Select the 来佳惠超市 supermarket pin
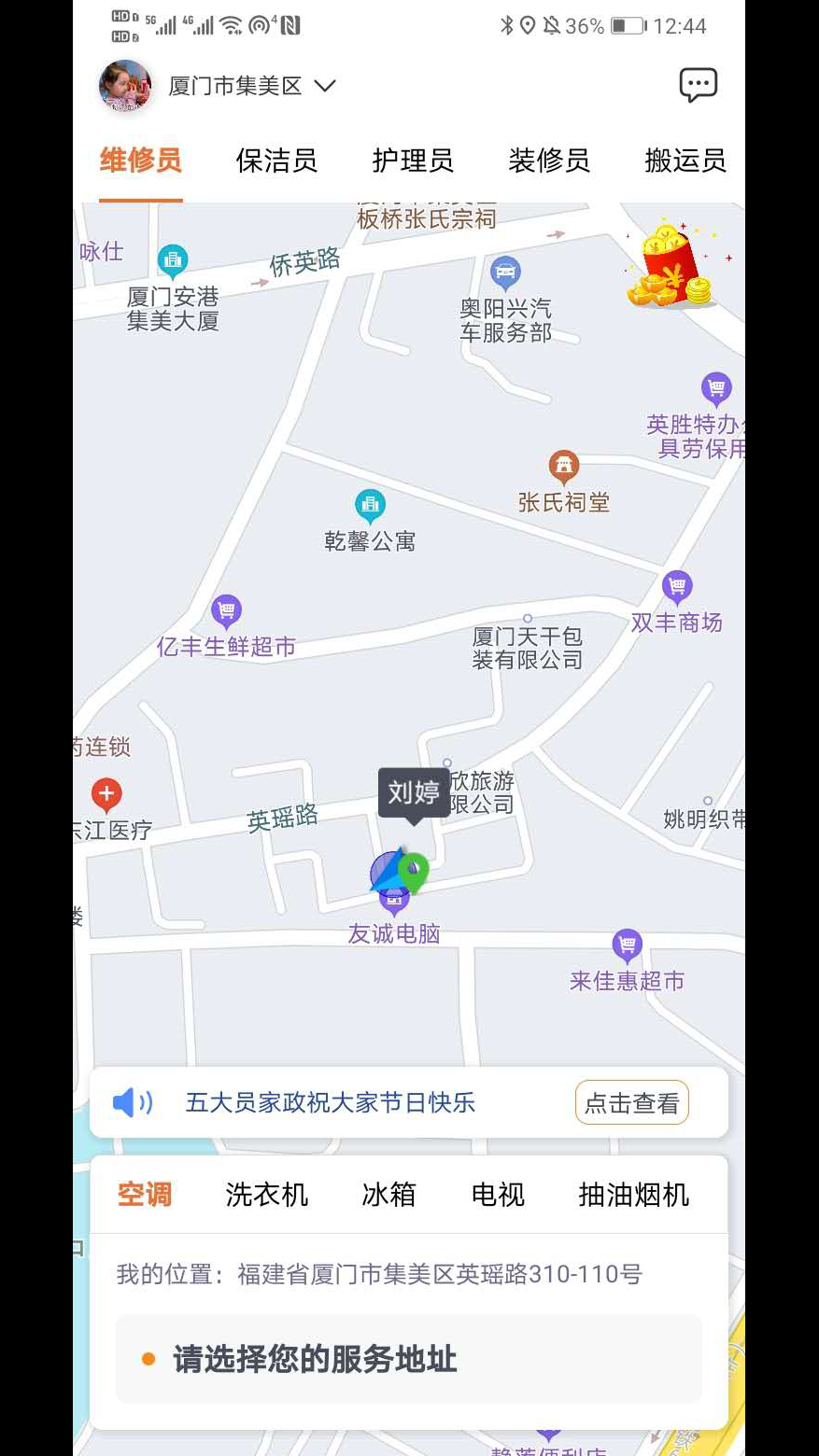 tap(628, 945)
